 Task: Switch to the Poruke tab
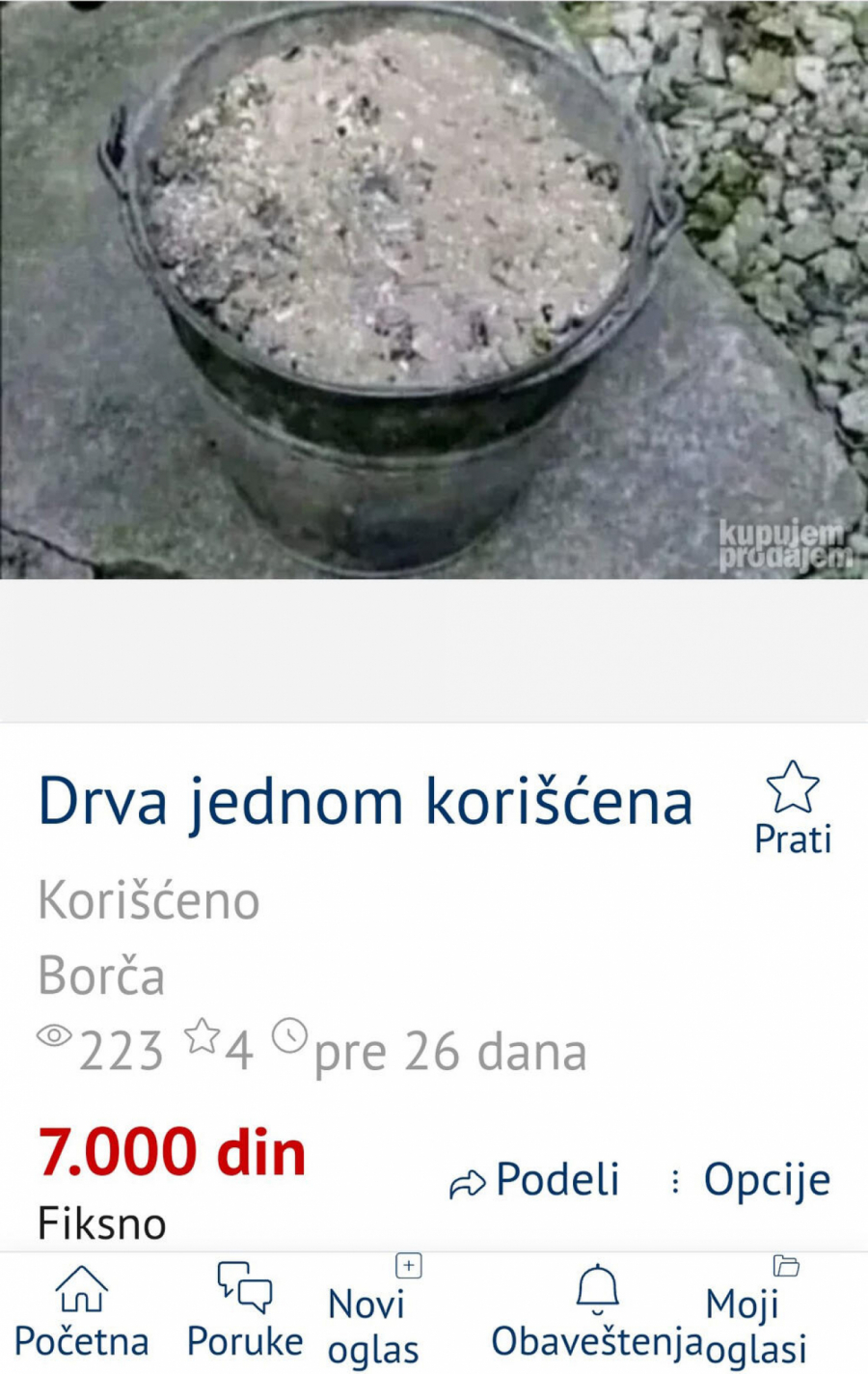click(x=244, y=1312)
